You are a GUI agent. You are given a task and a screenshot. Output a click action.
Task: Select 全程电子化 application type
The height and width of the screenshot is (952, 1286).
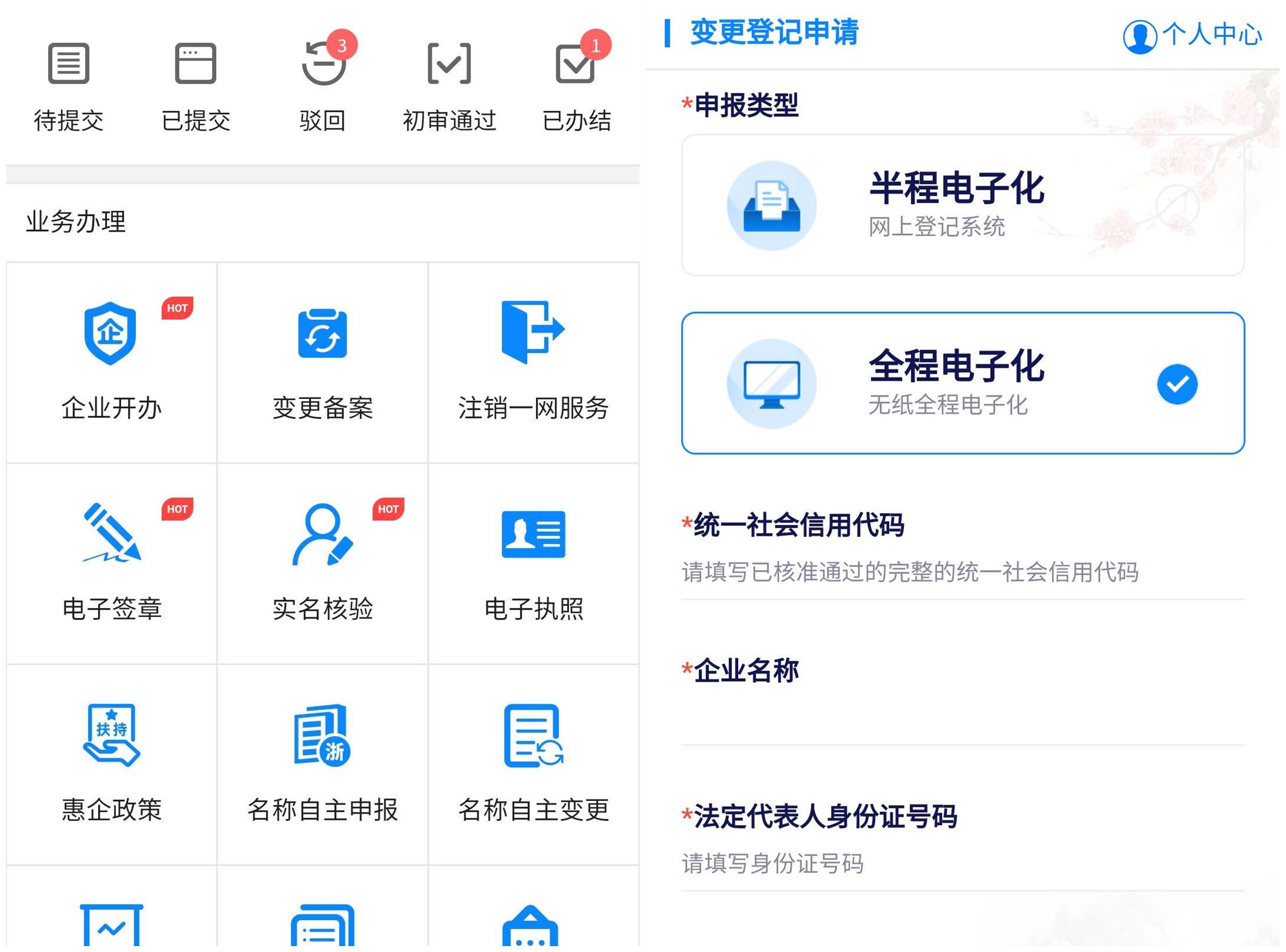(963, 384)
